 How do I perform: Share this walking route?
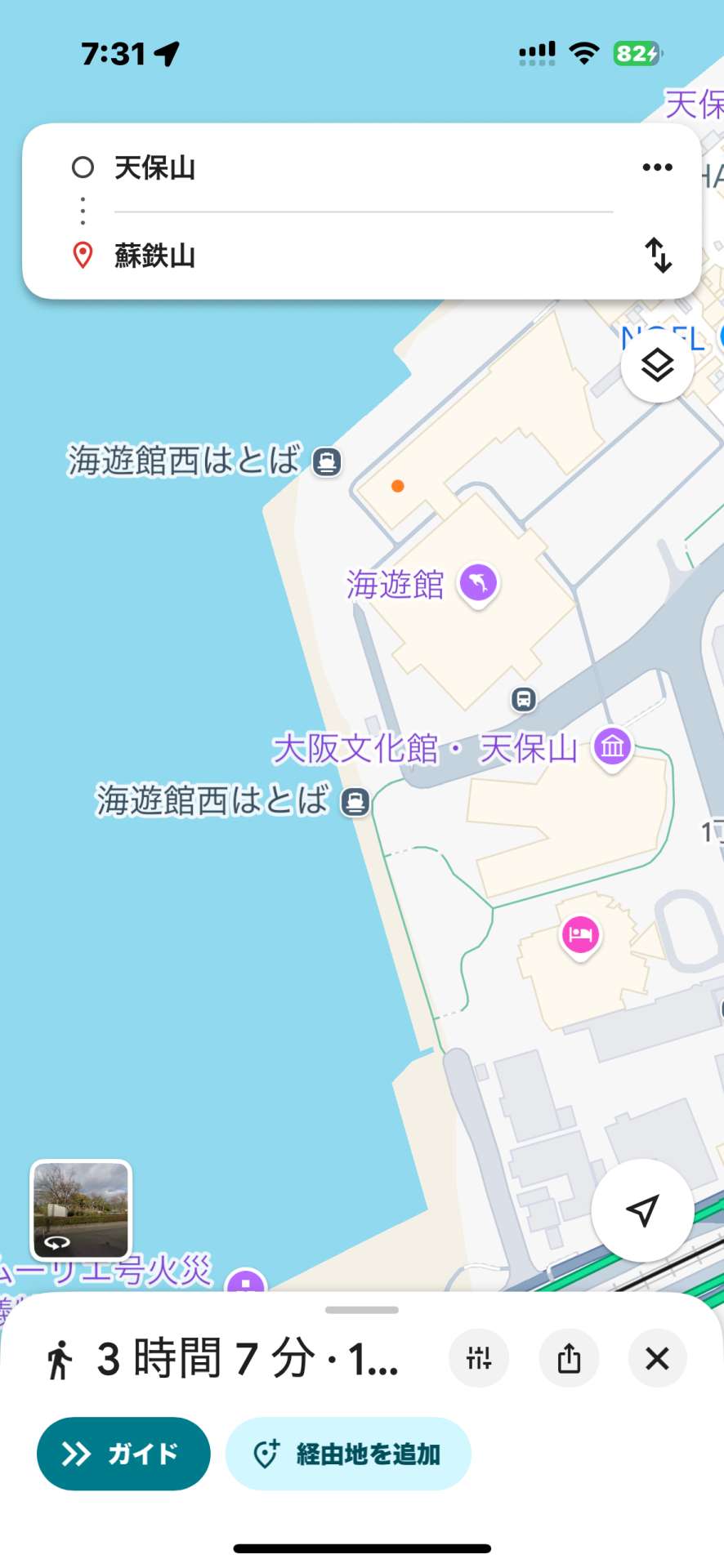[569, 1358]
